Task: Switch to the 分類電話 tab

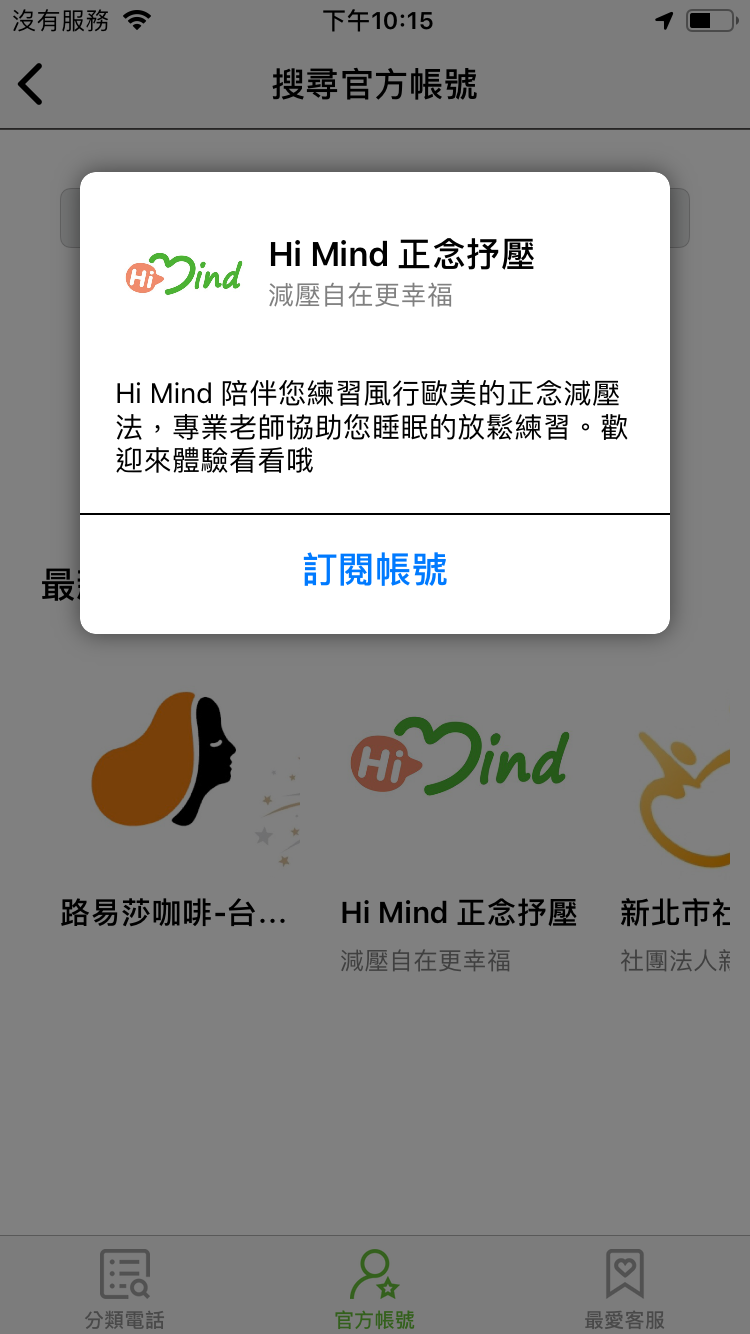Action: click(x=125, y=1288)
